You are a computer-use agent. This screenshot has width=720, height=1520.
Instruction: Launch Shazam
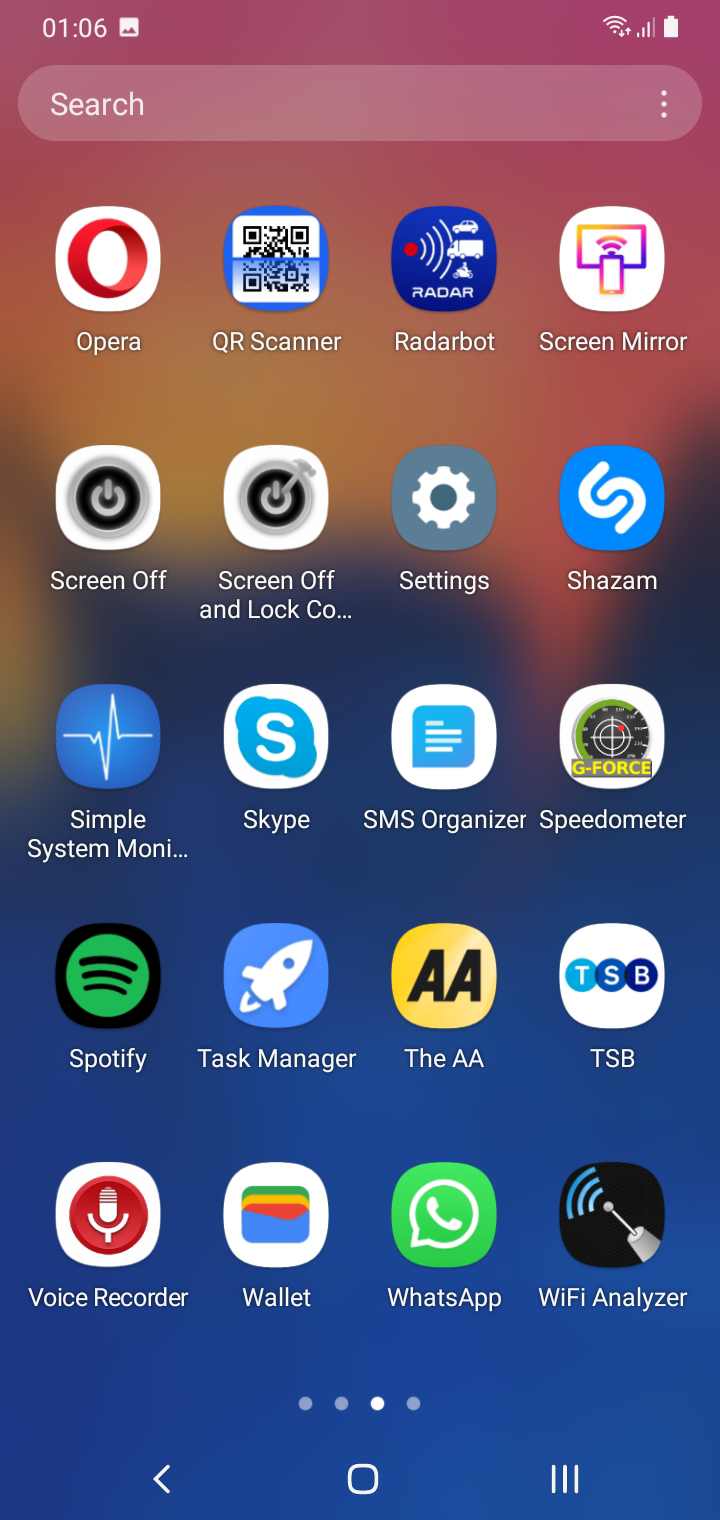612,498
